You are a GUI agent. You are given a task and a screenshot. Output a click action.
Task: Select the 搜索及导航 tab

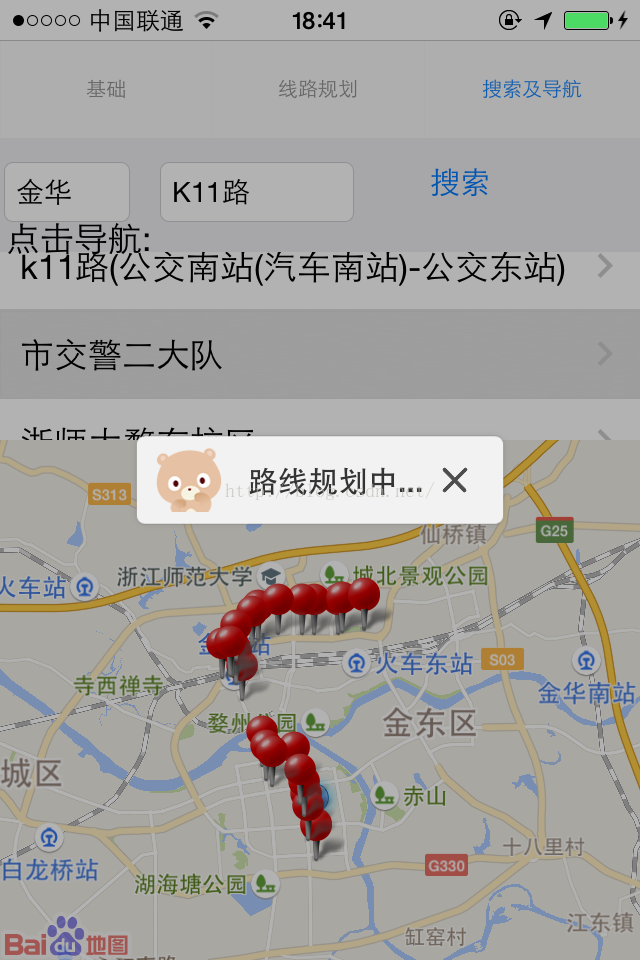532,89
